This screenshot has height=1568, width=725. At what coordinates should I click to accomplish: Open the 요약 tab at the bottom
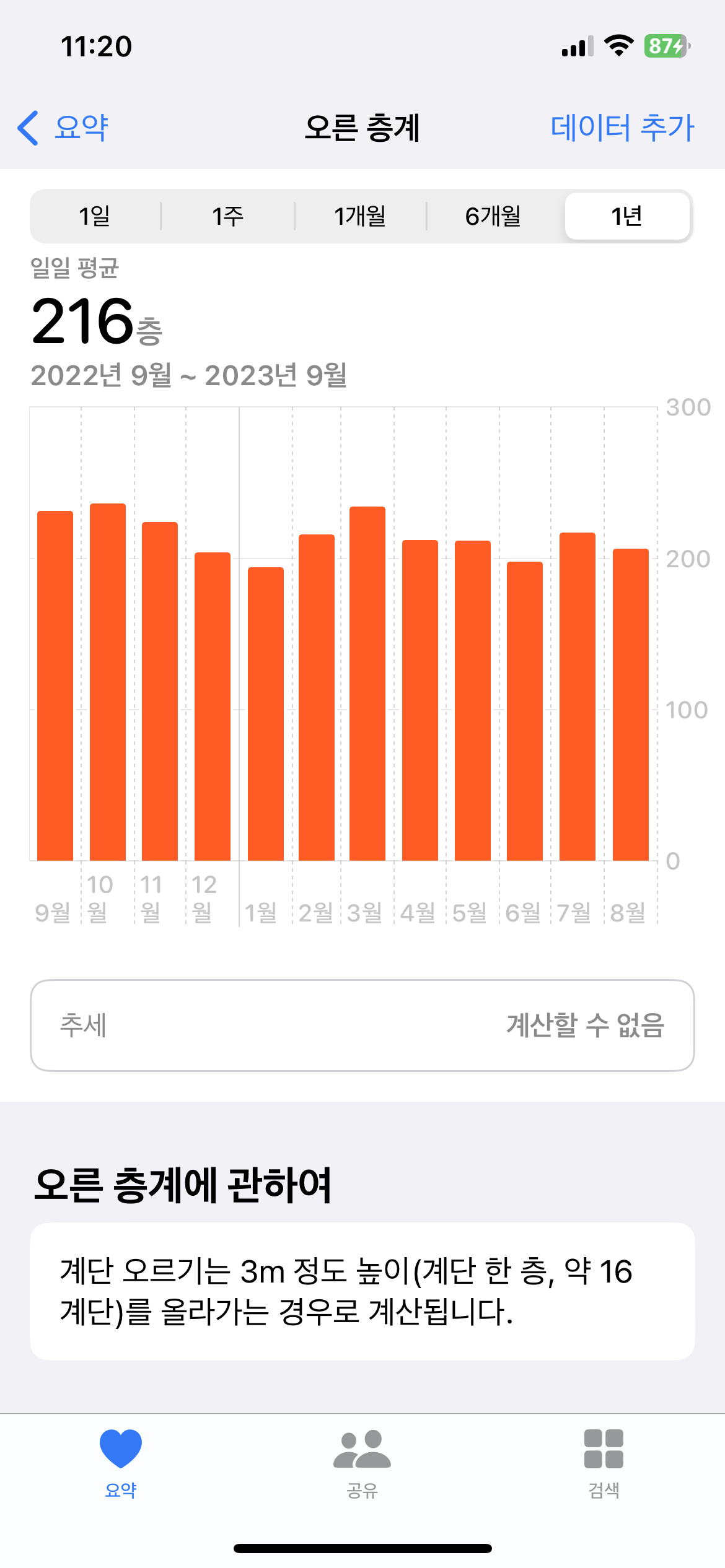point(121,1461)
